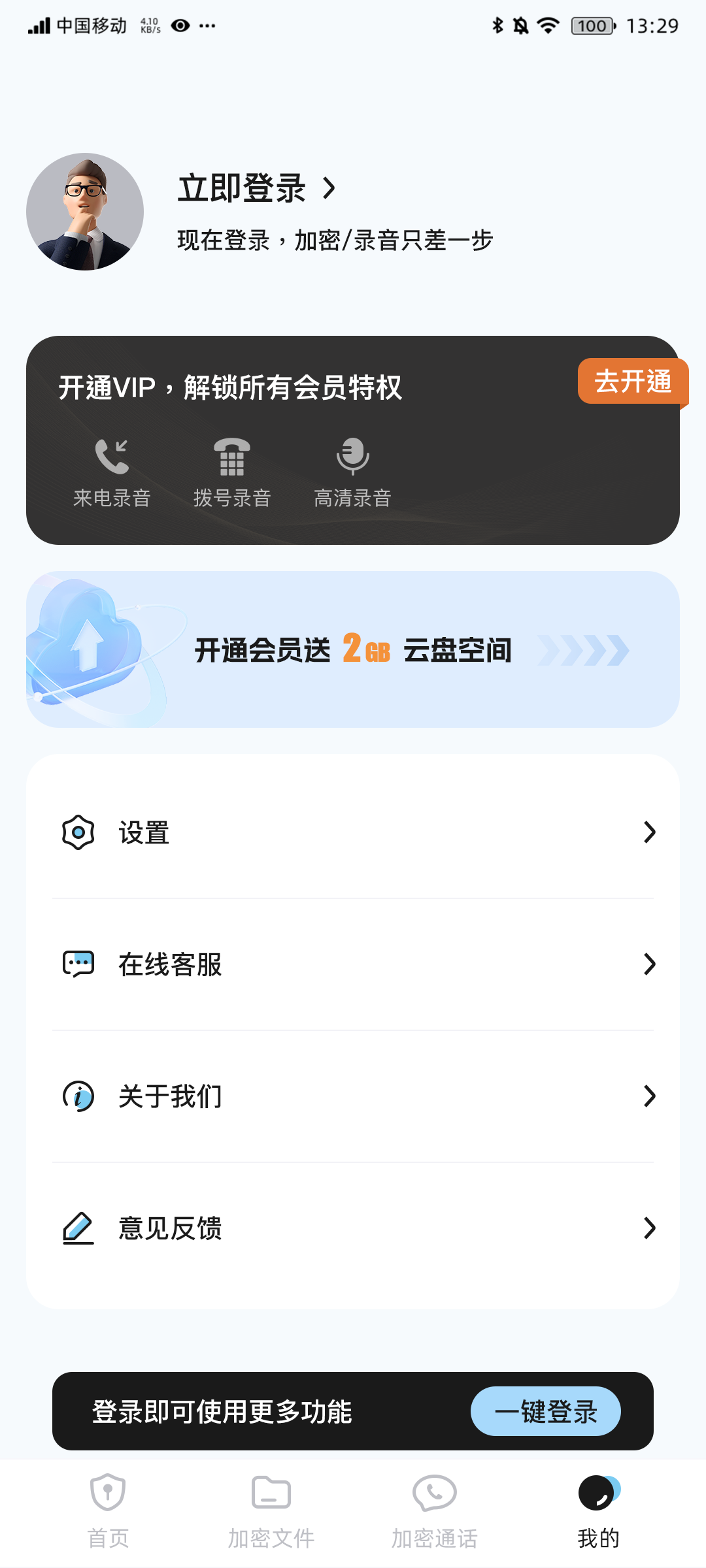Tap the profile avatar picture
The height and width of the screenshot is (1568, 706).
point(85,212)
